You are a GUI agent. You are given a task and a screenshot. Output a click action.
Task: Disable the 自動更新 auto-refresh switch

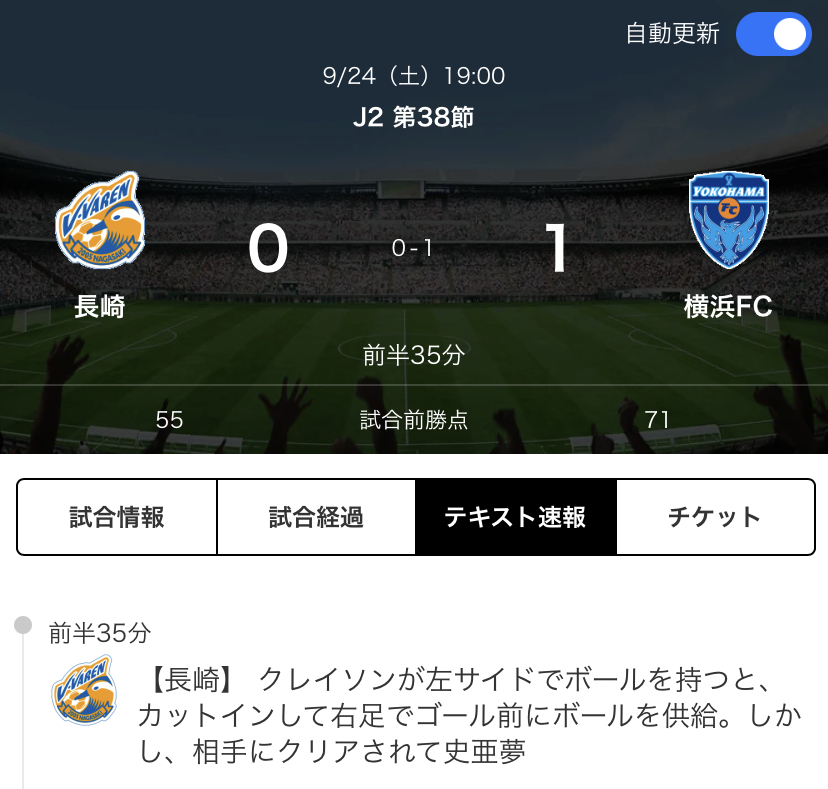click(x=773, y=34)
